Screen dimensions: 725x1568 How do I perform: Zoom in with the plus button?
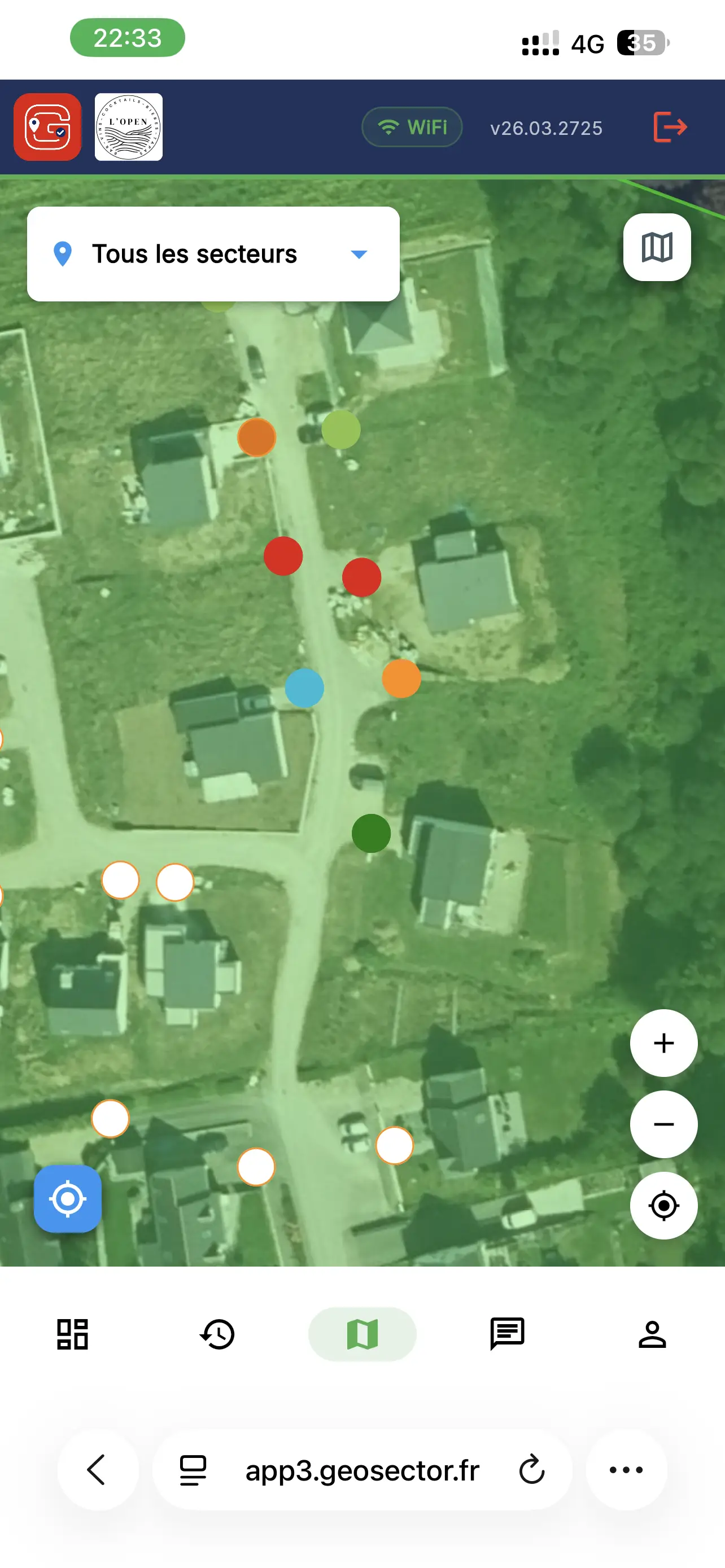663,1043
